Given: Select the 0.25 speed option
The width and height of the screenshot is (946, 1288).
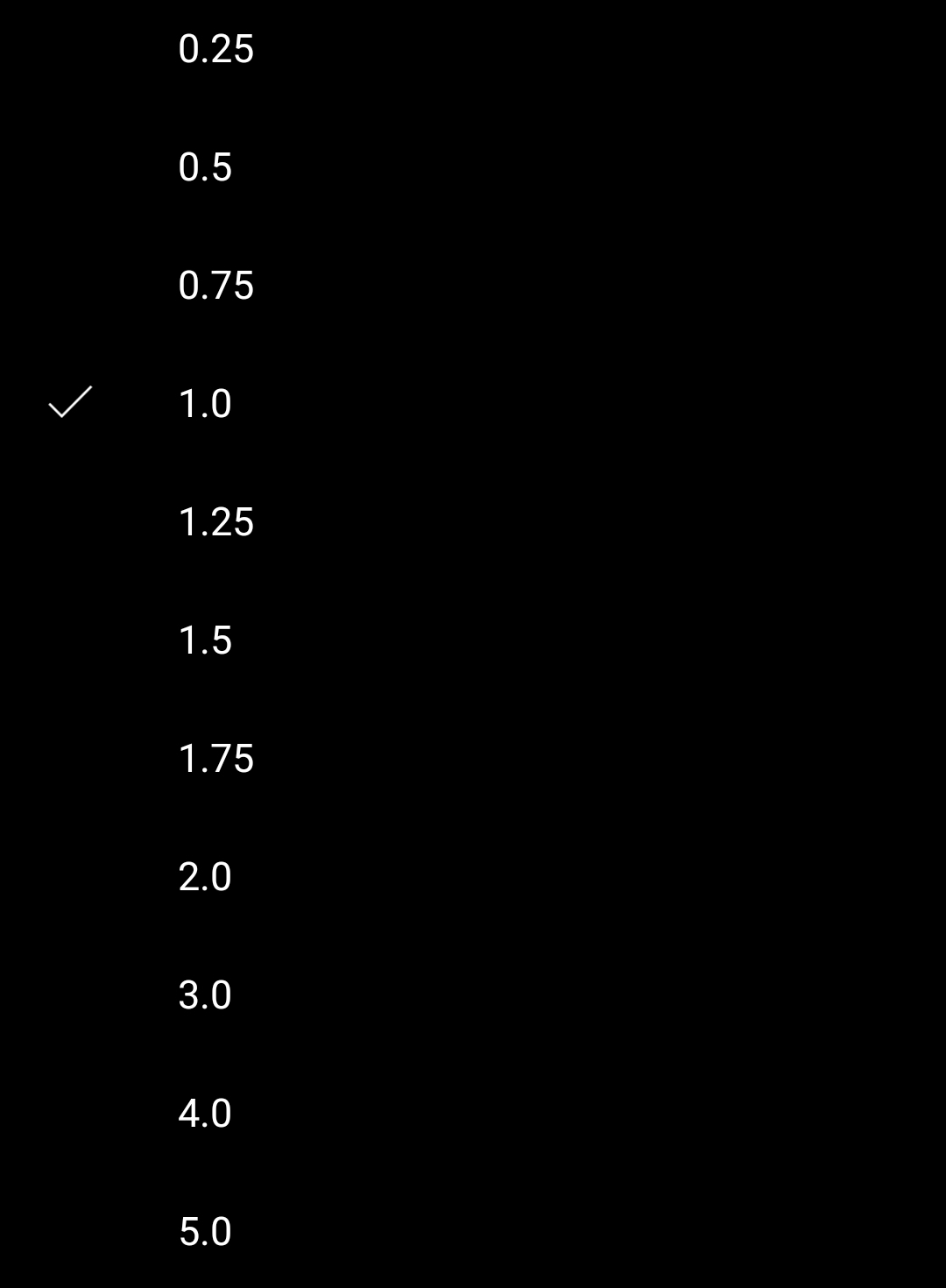Looking at the screenshot, I should tap(215, 49).
